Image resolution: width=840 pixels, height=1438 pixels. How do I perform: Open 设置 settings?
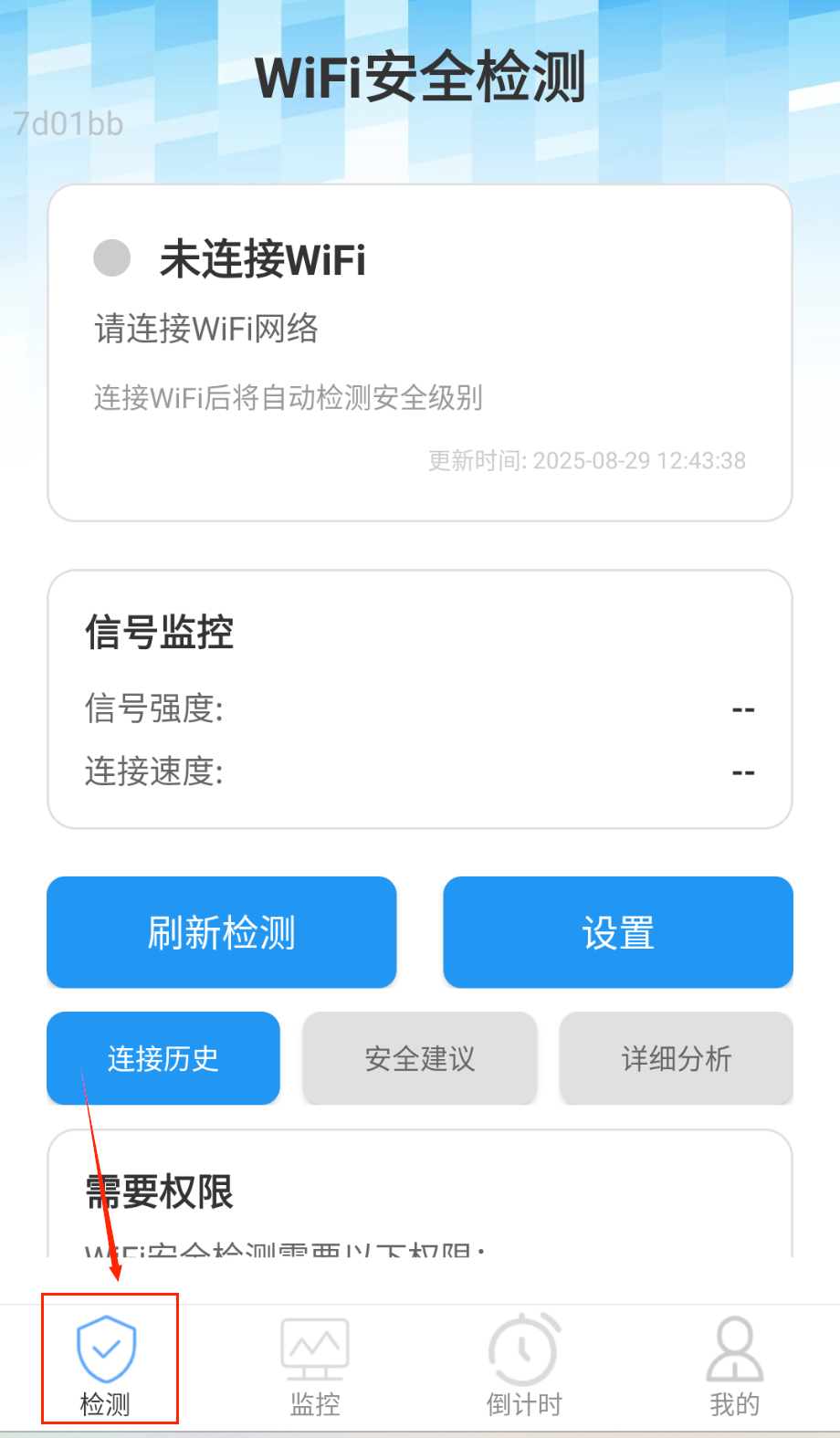coord(617,932)
